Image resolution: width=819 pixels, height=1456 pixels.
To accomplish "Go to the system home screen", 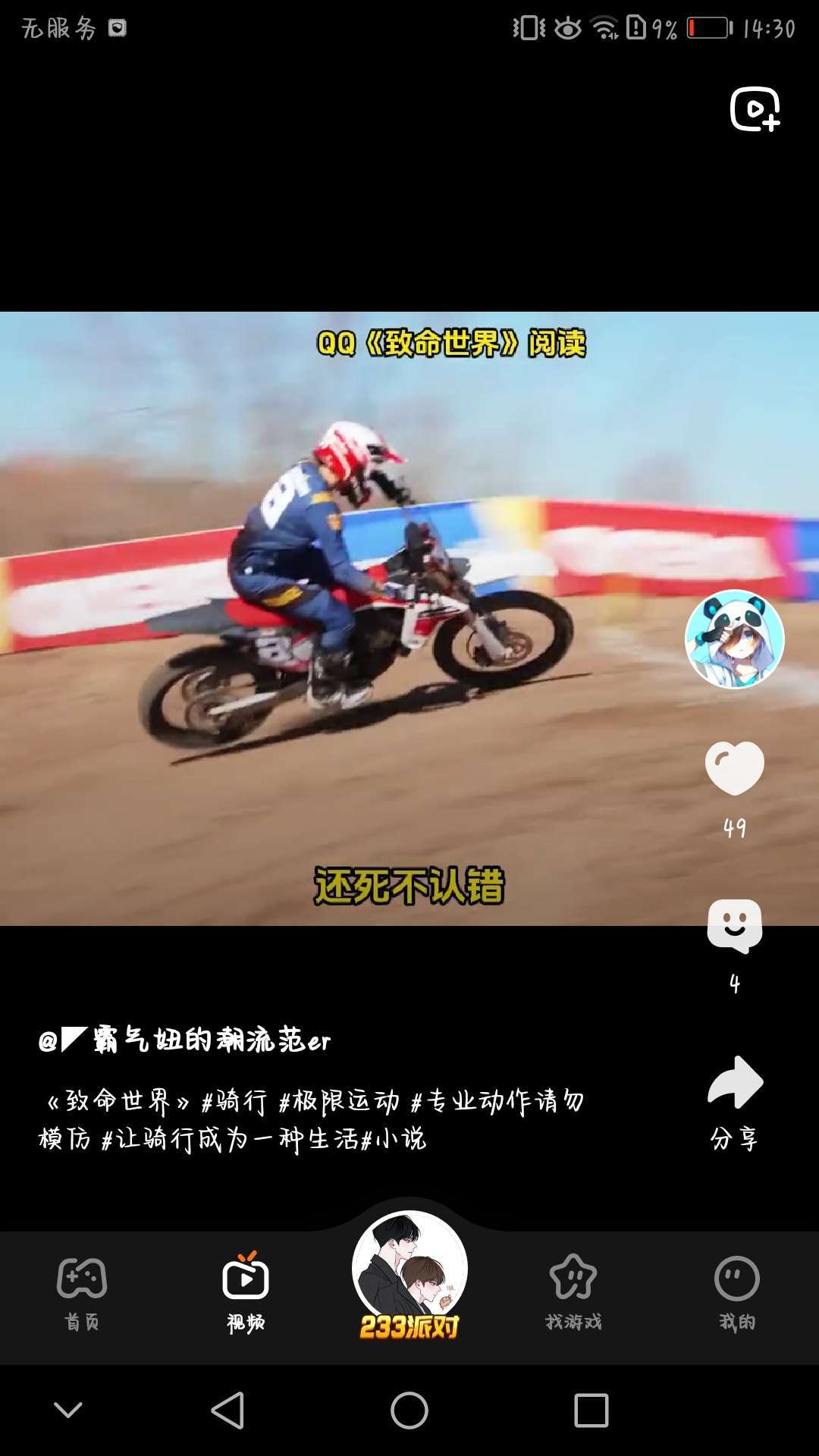I will coord(409,1410).
